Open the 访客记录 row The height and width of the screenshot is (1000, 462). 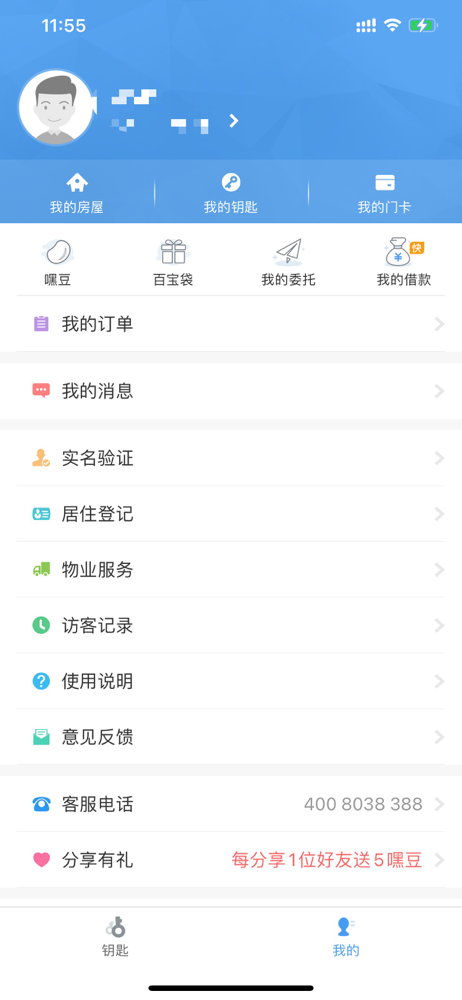point(231,626)
